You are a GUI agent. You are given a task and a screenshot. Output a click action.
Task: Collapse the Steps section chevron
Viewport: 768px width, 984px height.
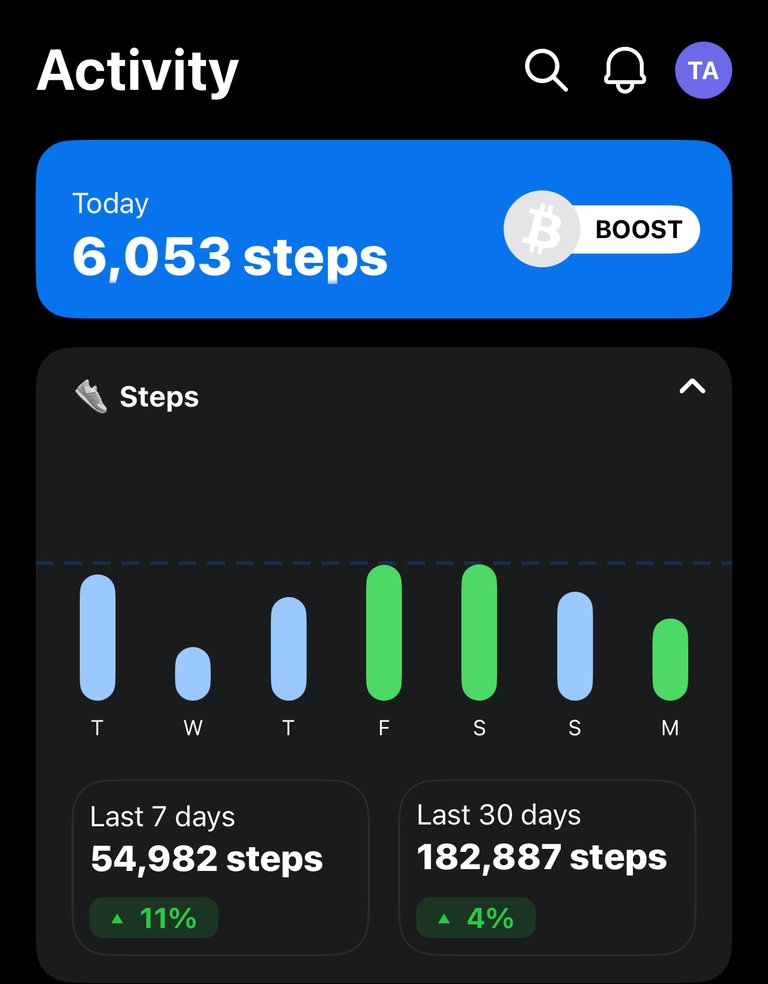tap(692, 387)
